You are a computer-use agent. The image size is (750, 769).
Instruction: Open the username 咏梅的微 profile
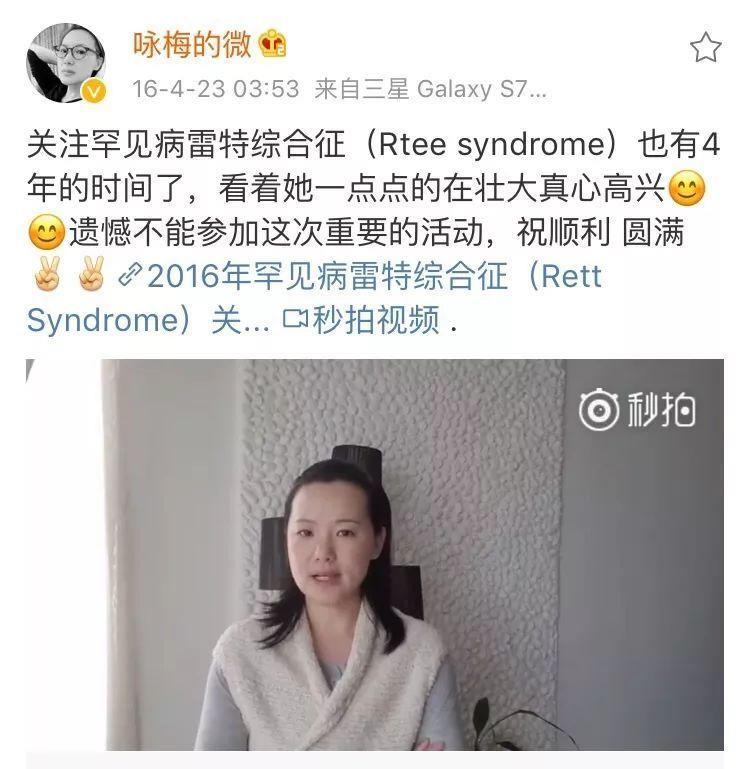click(x=193, y=44)
